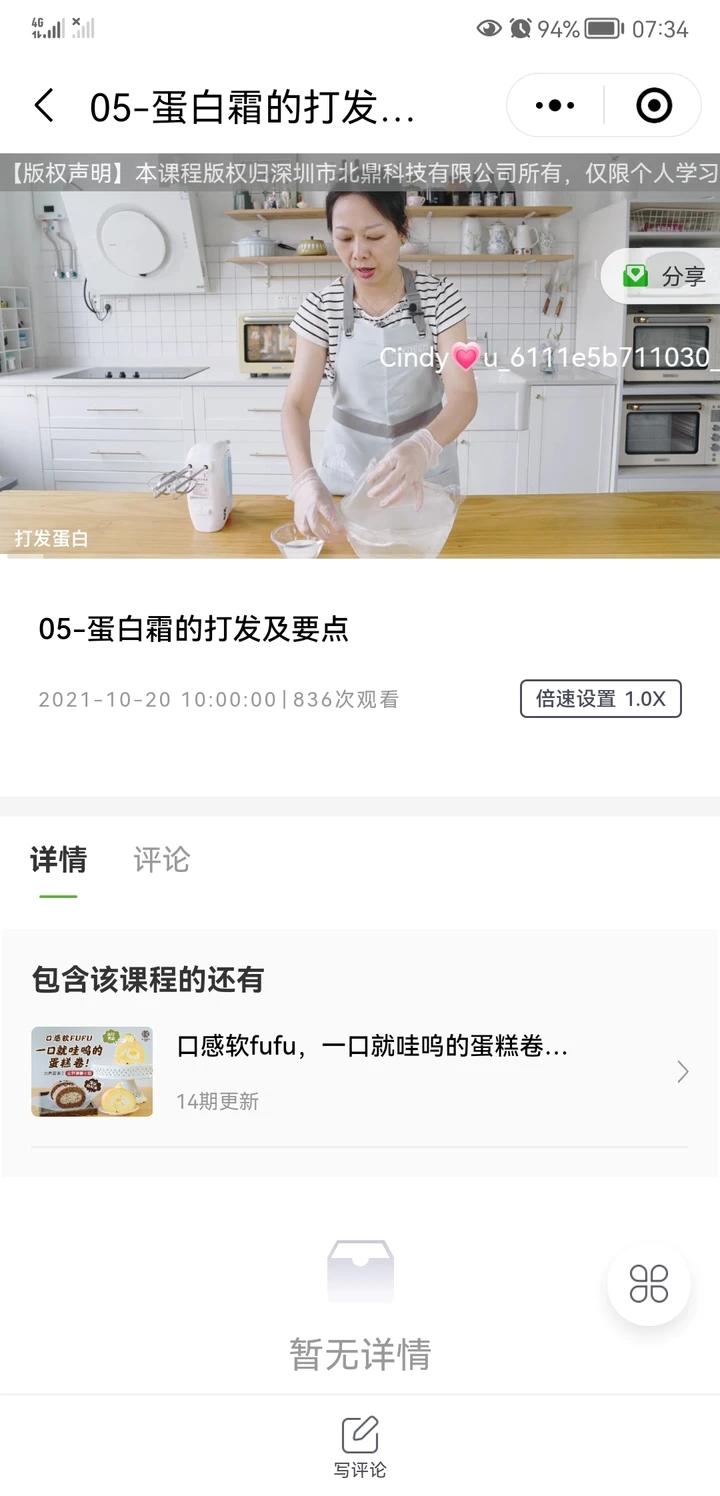Open the mini program more options menu
The height and width of the screenshot is (1496, 720).
click(555, 105)
